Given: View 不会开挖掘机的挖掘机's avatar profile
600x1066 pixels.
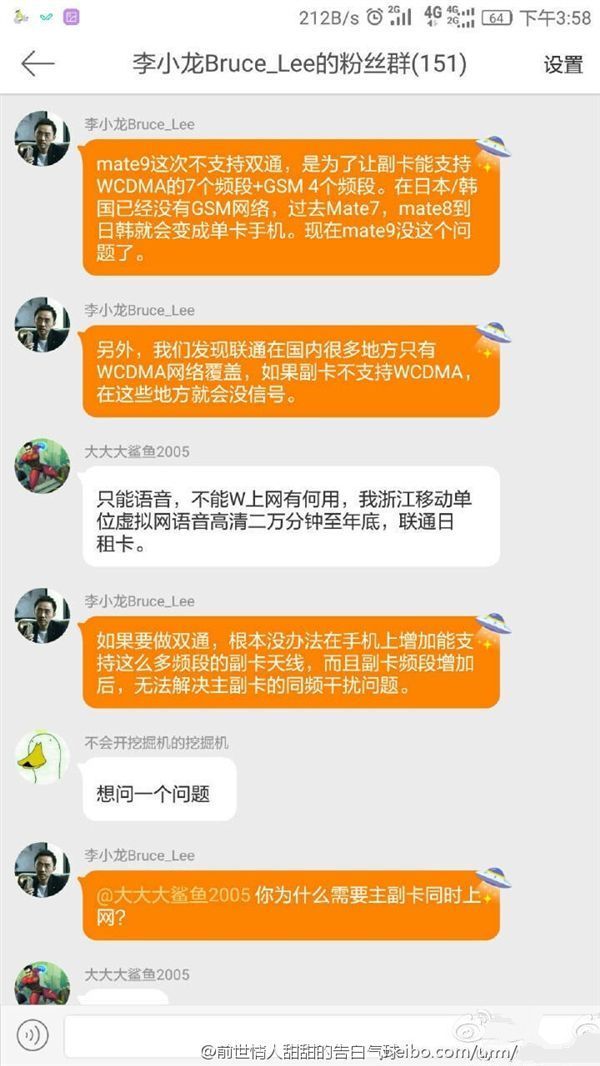Looking at the screenshot, I should pyautogui.click(x=42, y=758).
